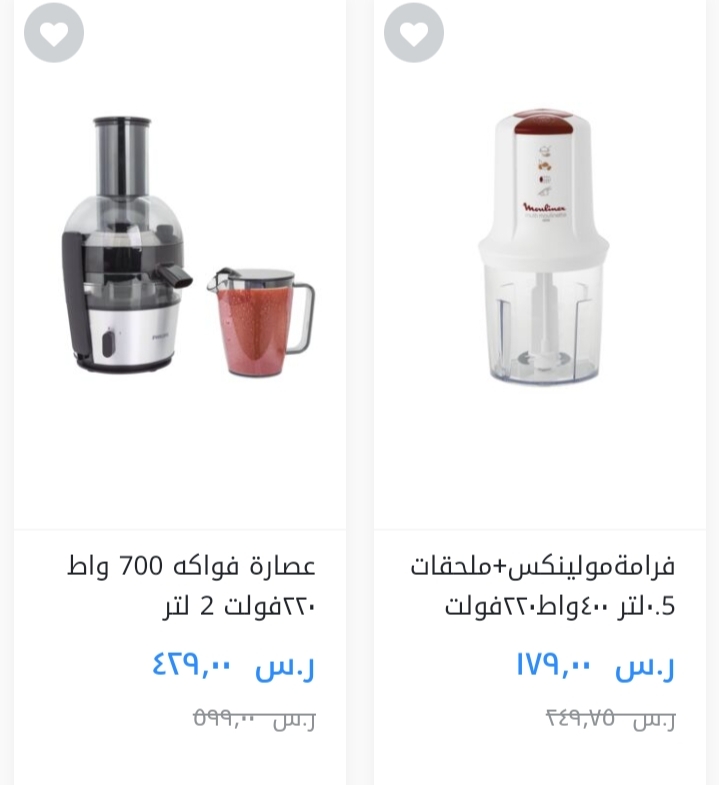Add the Moulinex chopper to favorites
The width and height of the screenshot is (719, 785).
point(413,33)
